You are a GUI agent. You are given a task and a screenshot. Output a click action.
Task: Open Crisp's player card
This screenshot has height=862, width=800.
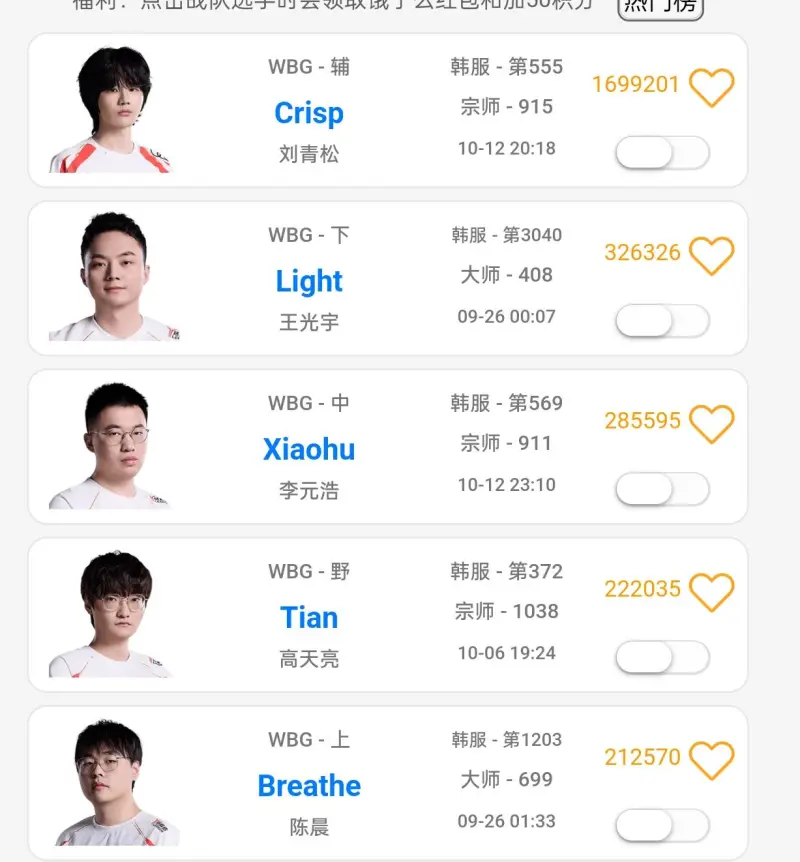coord(309,113)
